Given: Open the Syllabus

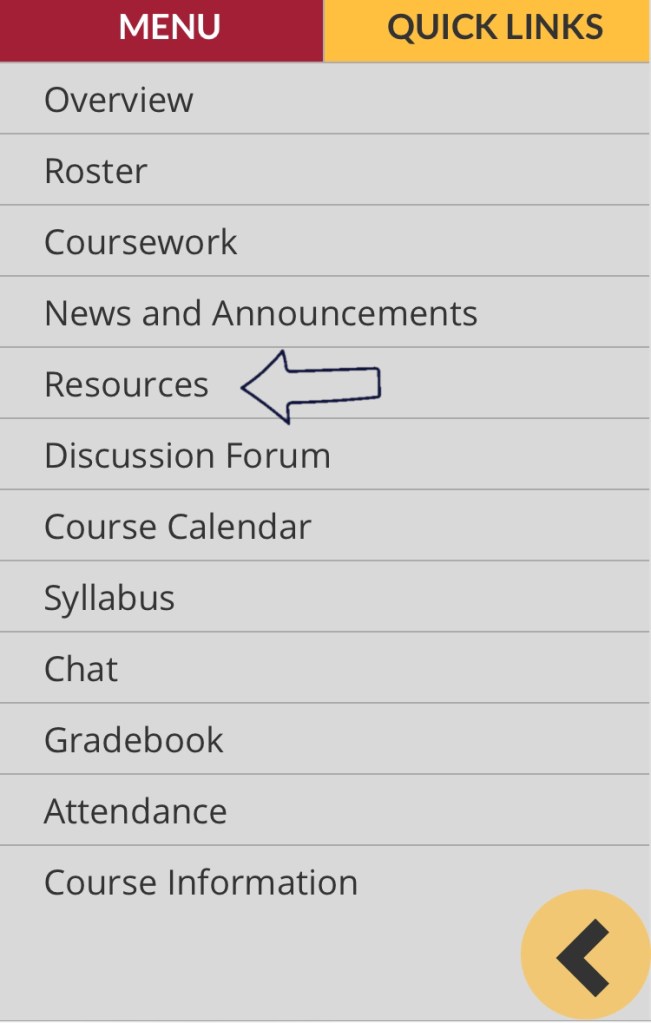Looking at the screenshot, I should tap(110, 598).
